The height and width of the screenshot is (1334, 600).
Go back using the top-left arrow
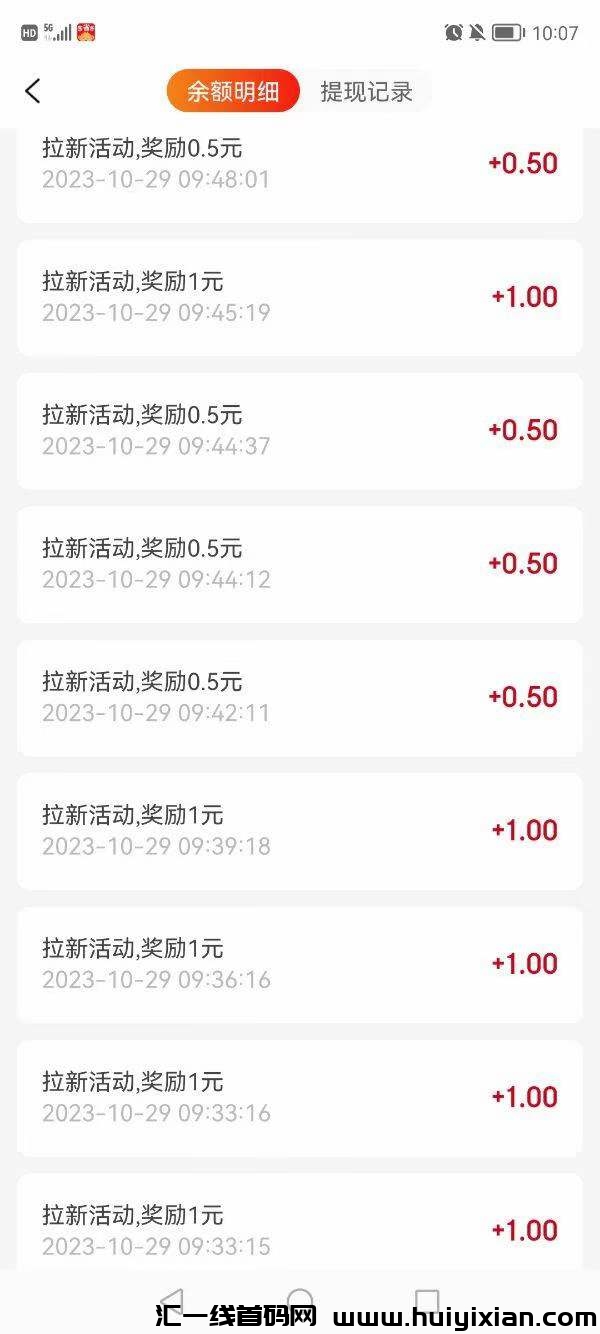tap(33, 91)
